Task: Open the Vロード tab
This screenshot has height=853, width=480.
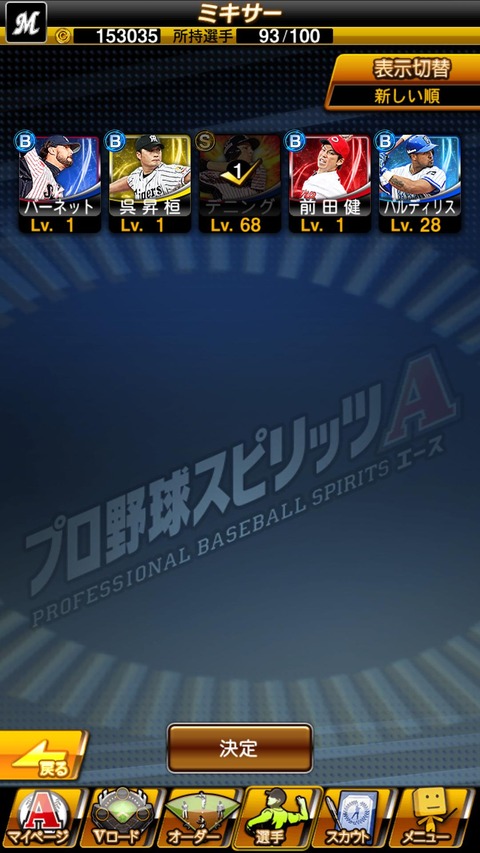Action: click(x=121, y=819)
